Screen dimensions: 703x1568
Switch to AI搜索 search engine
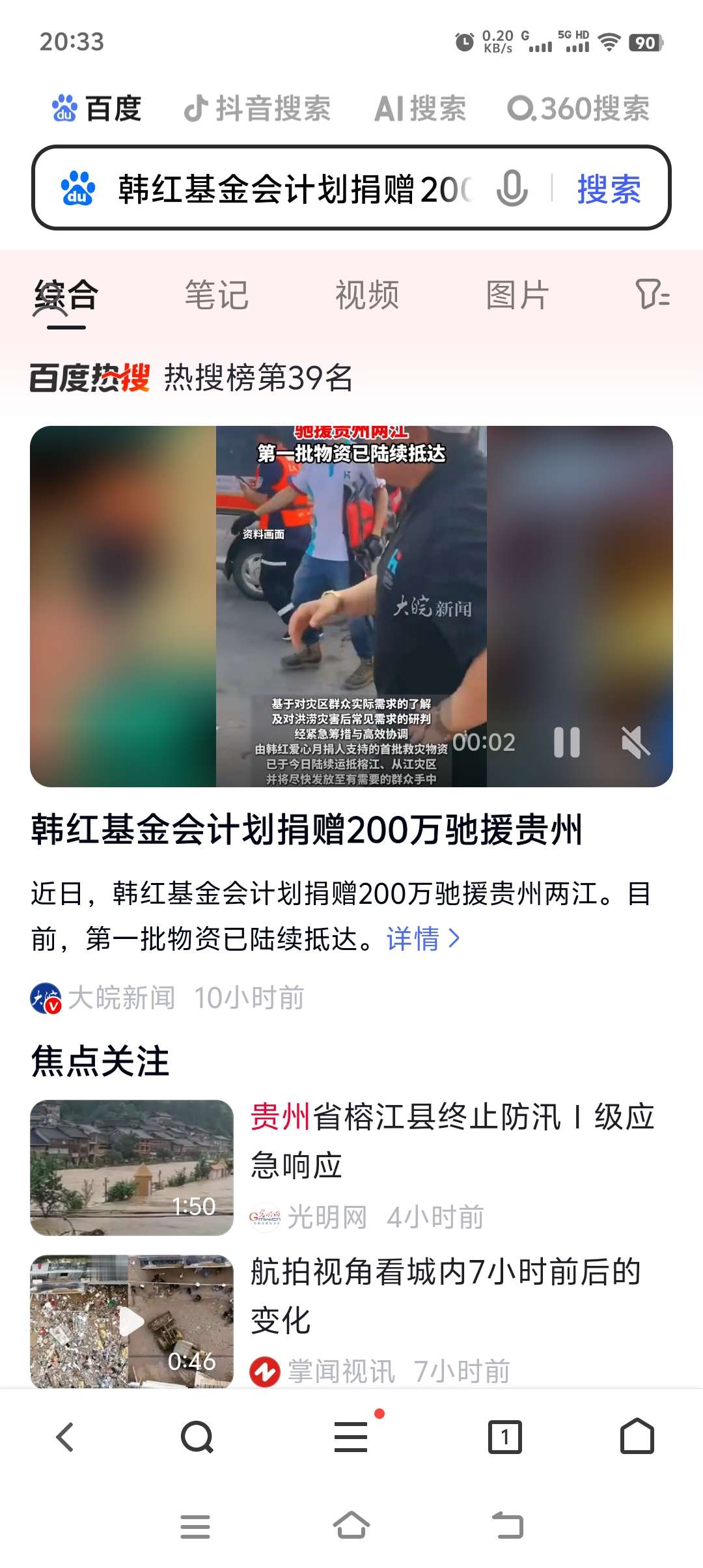[420, 108]
